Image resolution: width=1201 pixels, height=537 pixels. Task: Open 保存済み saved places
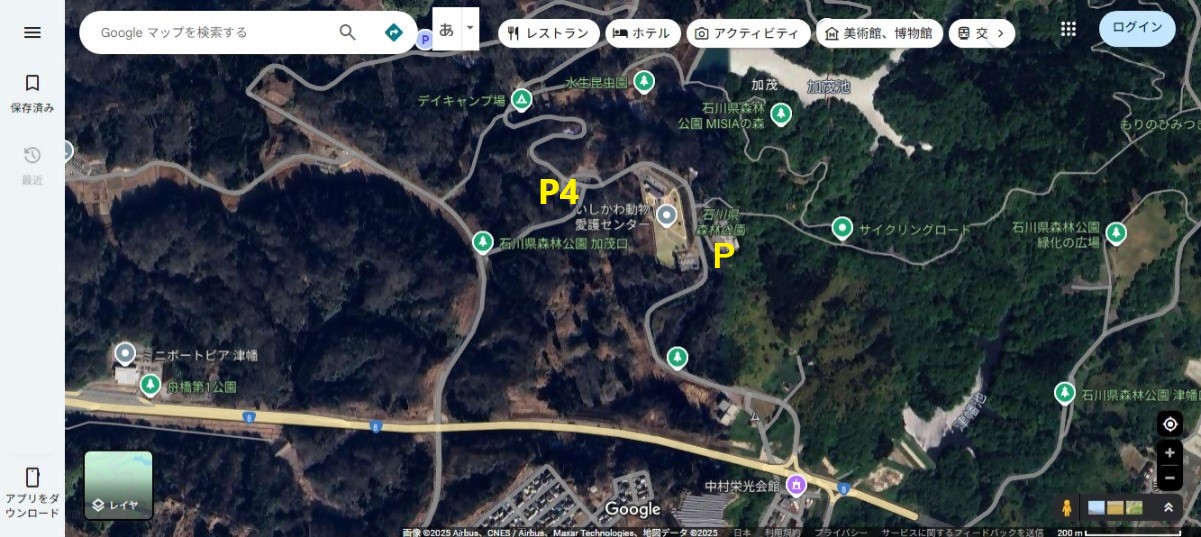click(32, 92)
